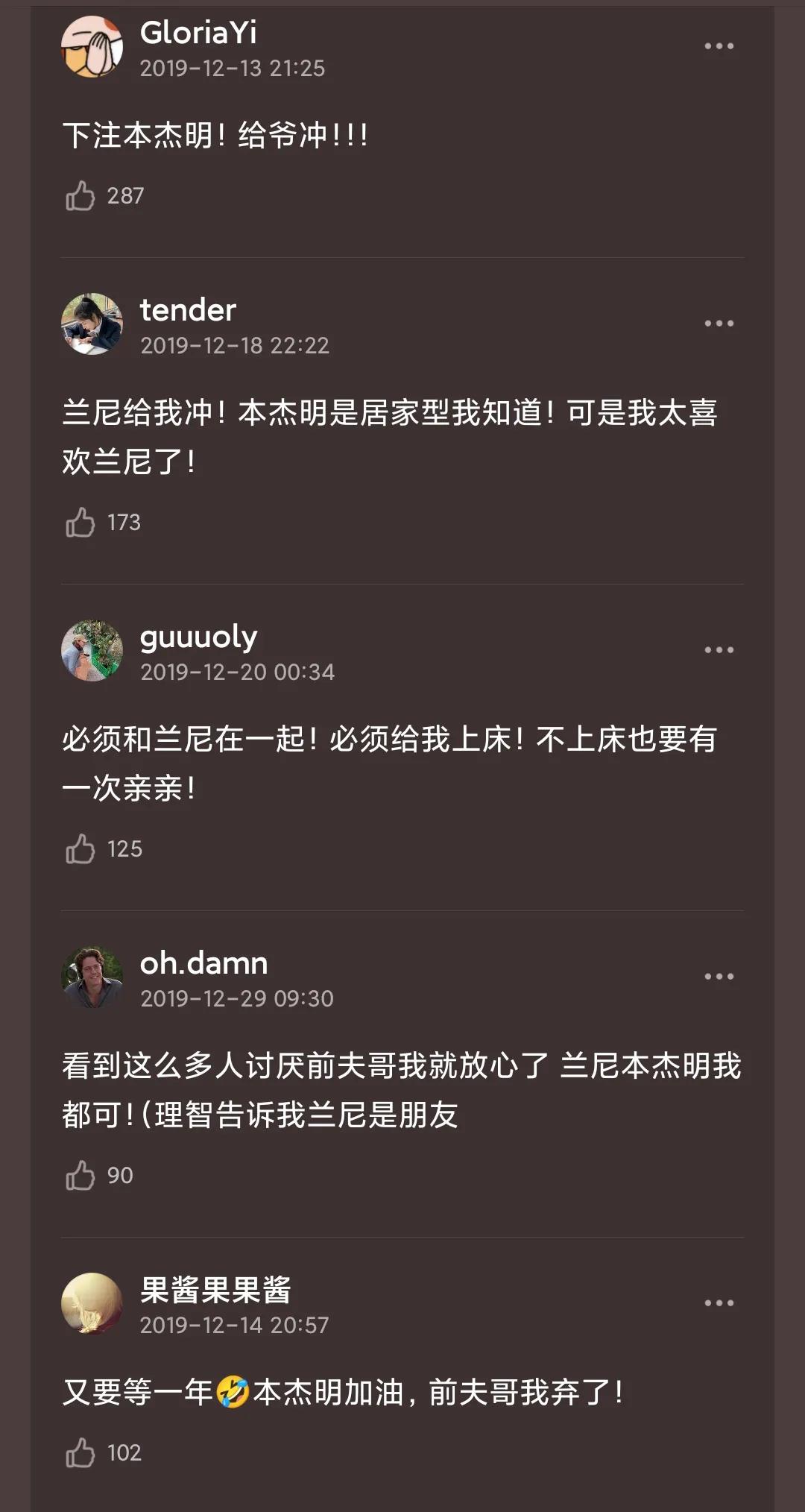The width and height of the screenshot is (805, 1512).
Task: Open the more options menu on oh.damn's comment
Action: [718, 977]
